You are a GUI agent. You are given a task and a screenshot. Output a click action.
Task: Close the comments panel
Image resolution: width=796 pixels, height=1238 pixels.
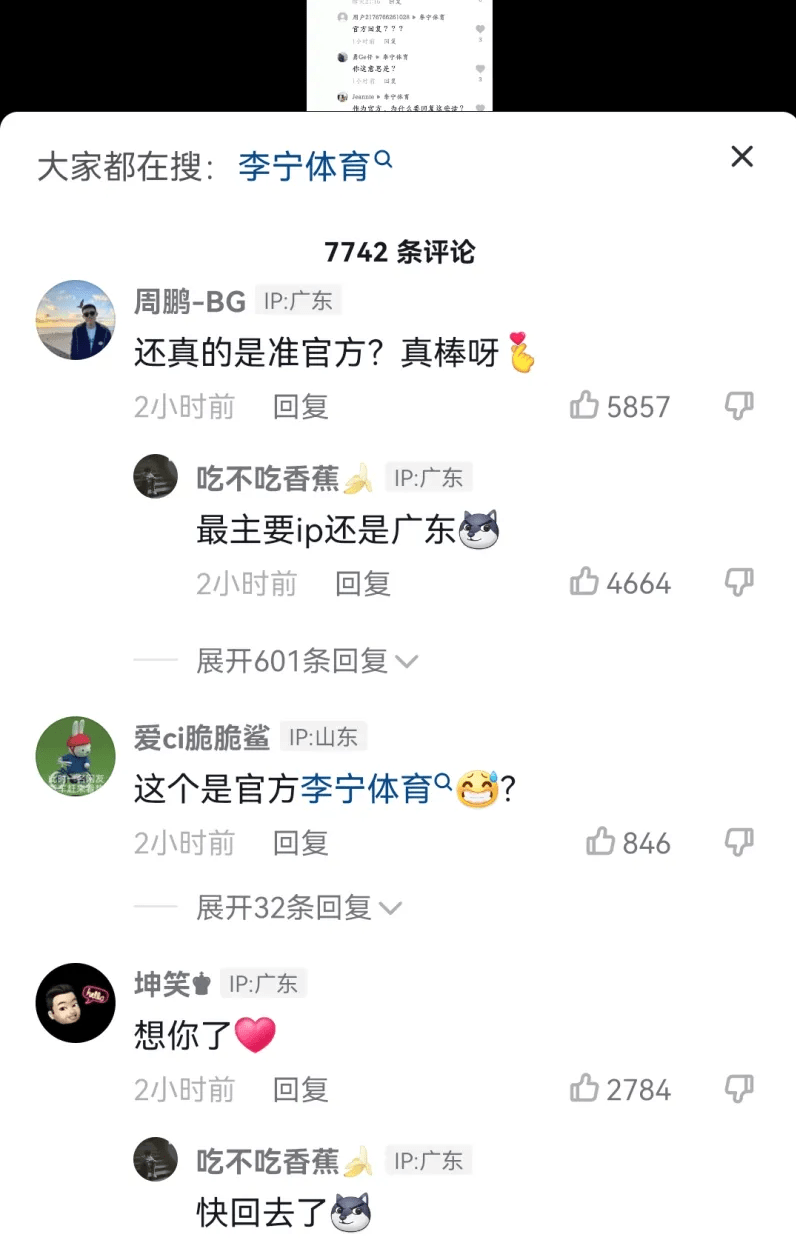[x=741, y=156]
